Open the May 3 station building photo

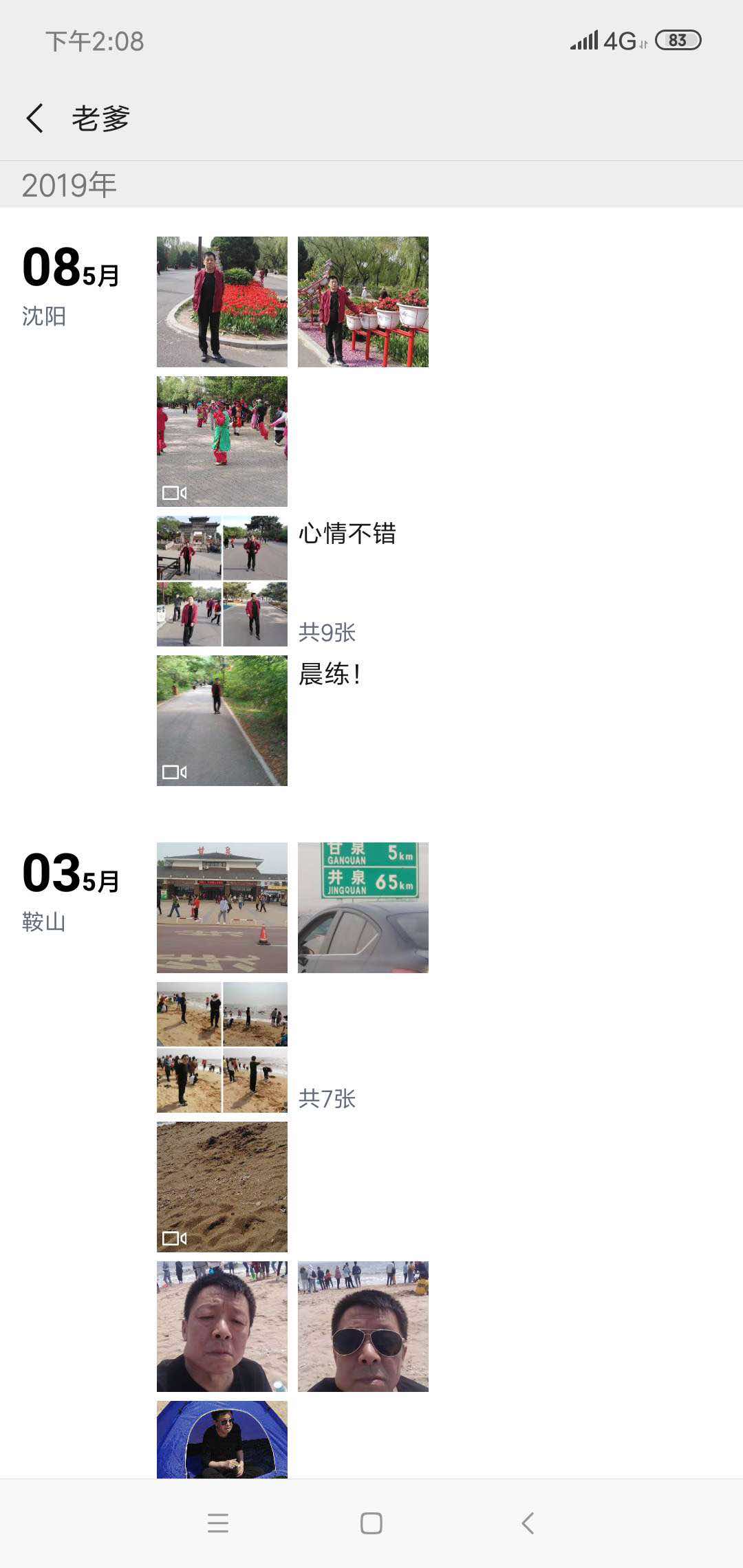pyautogui.click(x=222, y=908)
